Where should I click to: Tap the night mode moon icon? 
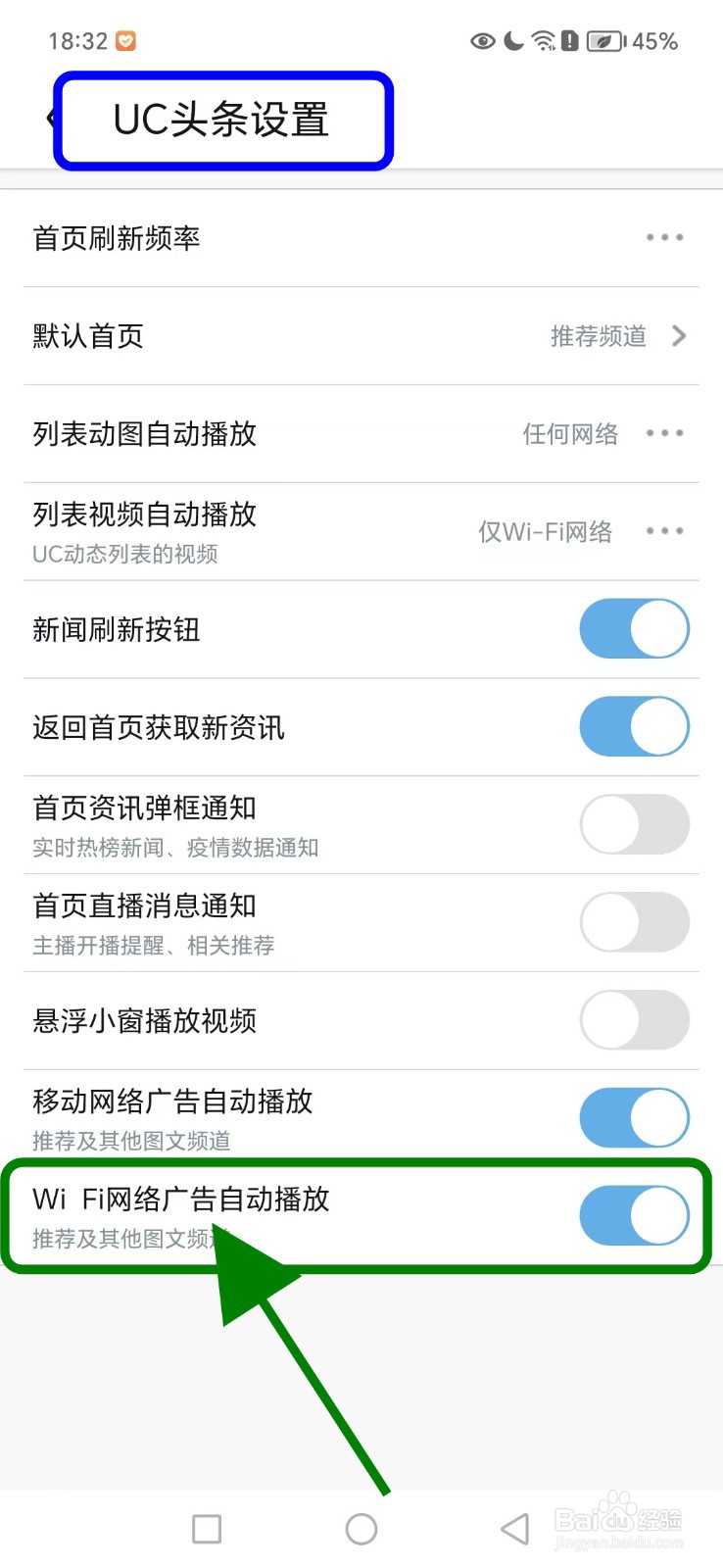point(512,41)
